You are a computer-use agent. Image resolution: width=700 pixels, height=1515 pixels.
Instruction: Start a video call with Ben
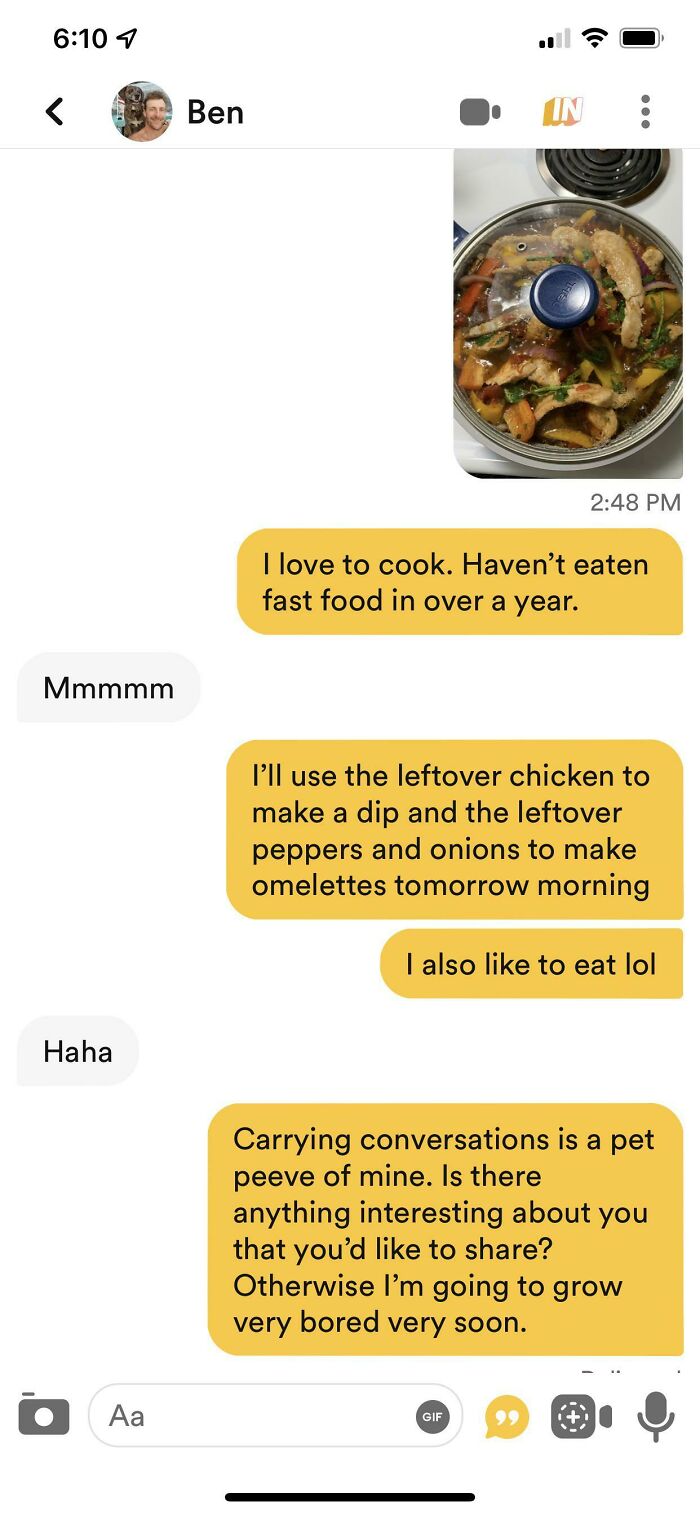click(480, 111)
